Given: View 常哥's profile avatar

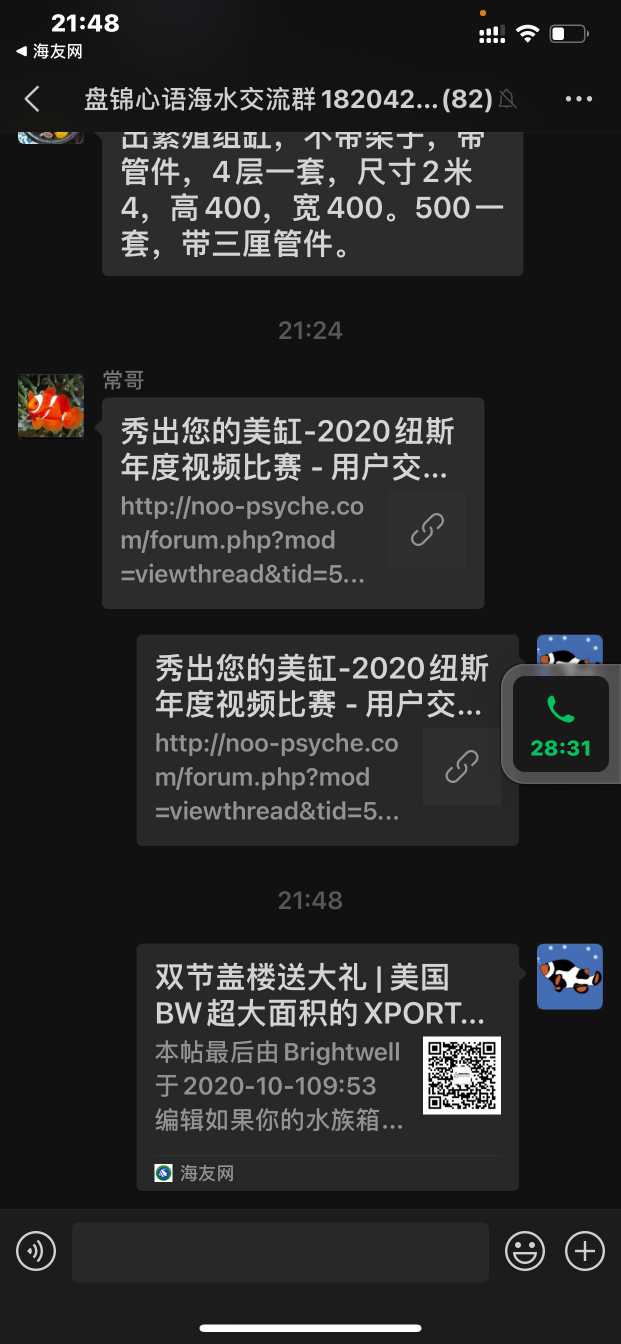Looking at the screenshot, I should (x=51, y=404).
